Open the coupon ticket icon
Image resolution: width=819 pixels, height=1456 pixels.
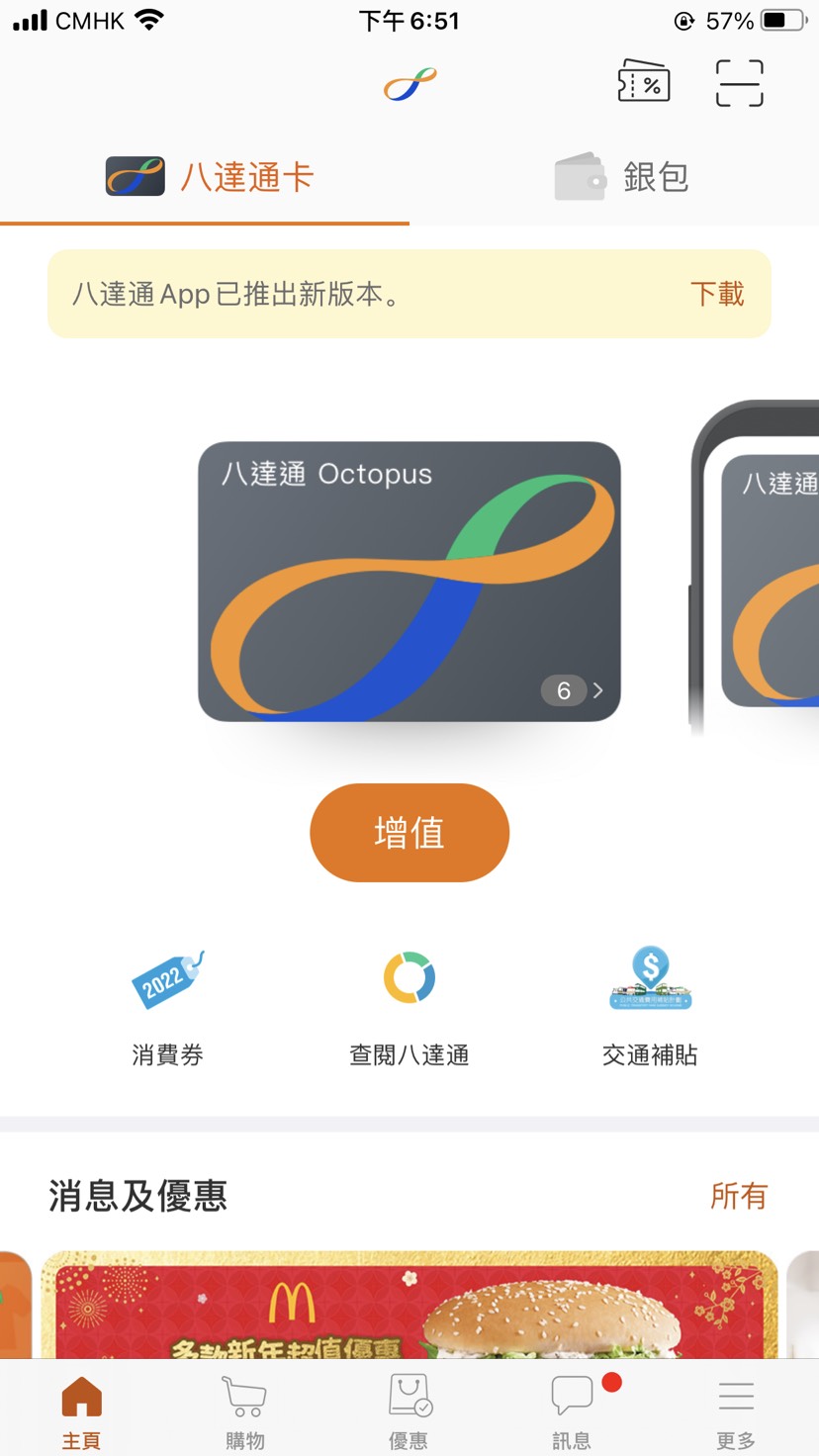tap(644, 83)
